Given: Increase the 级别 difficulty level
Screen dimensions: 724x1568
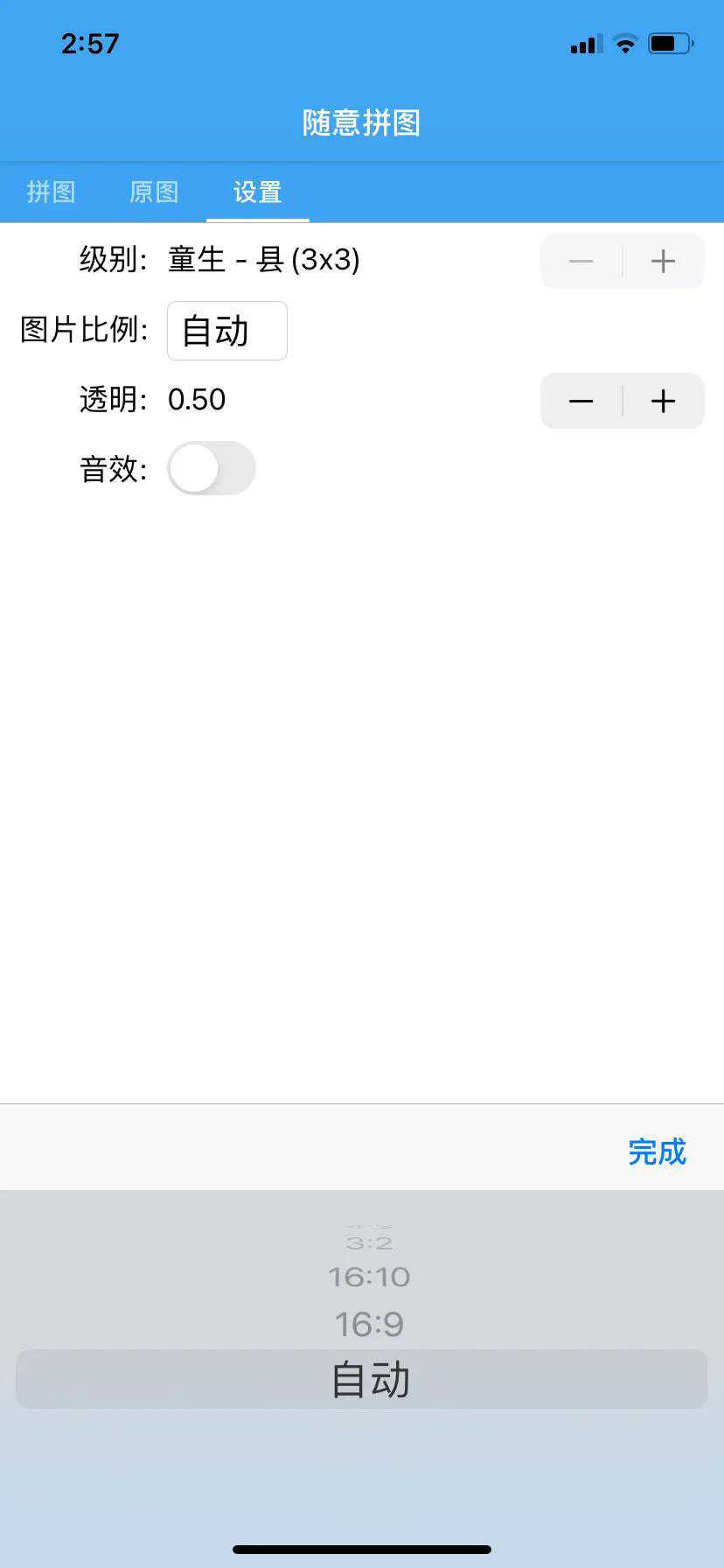Looking at the screenshot, I should point(664,261).
